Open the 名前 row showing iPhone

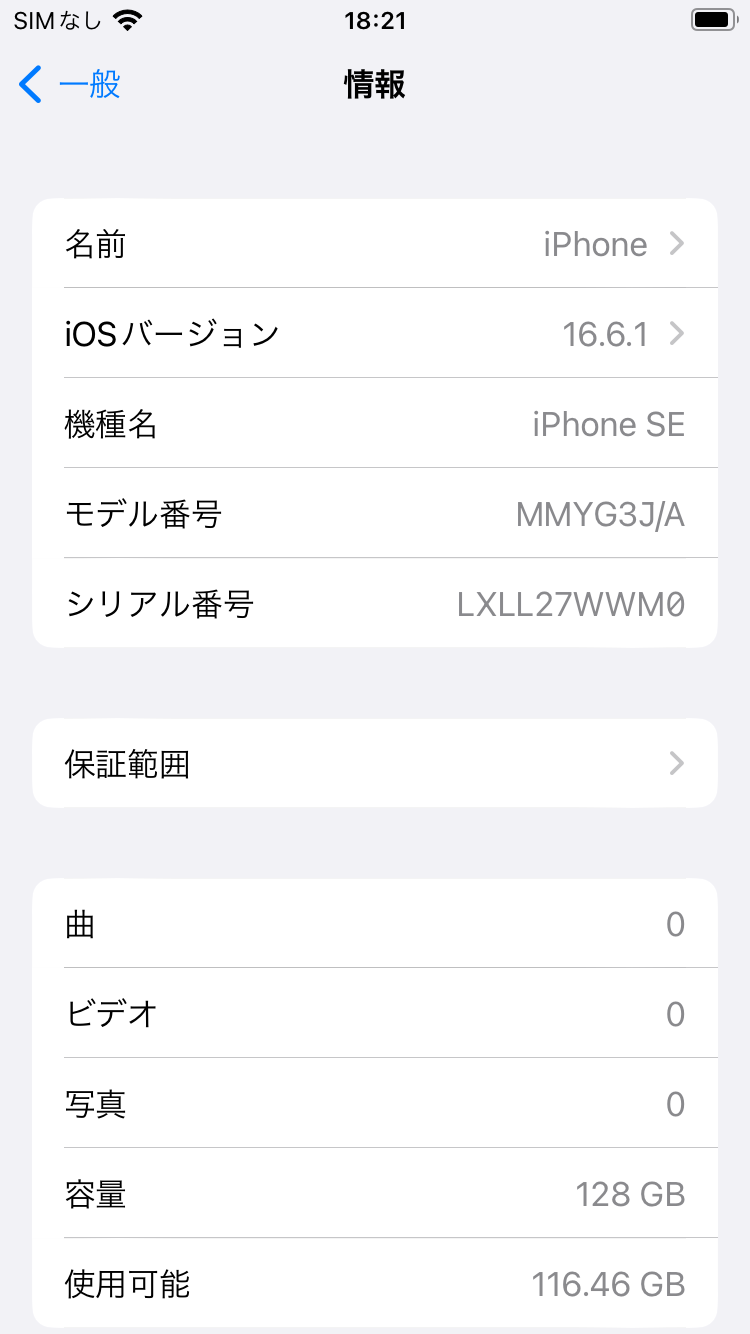coord(375,243)
